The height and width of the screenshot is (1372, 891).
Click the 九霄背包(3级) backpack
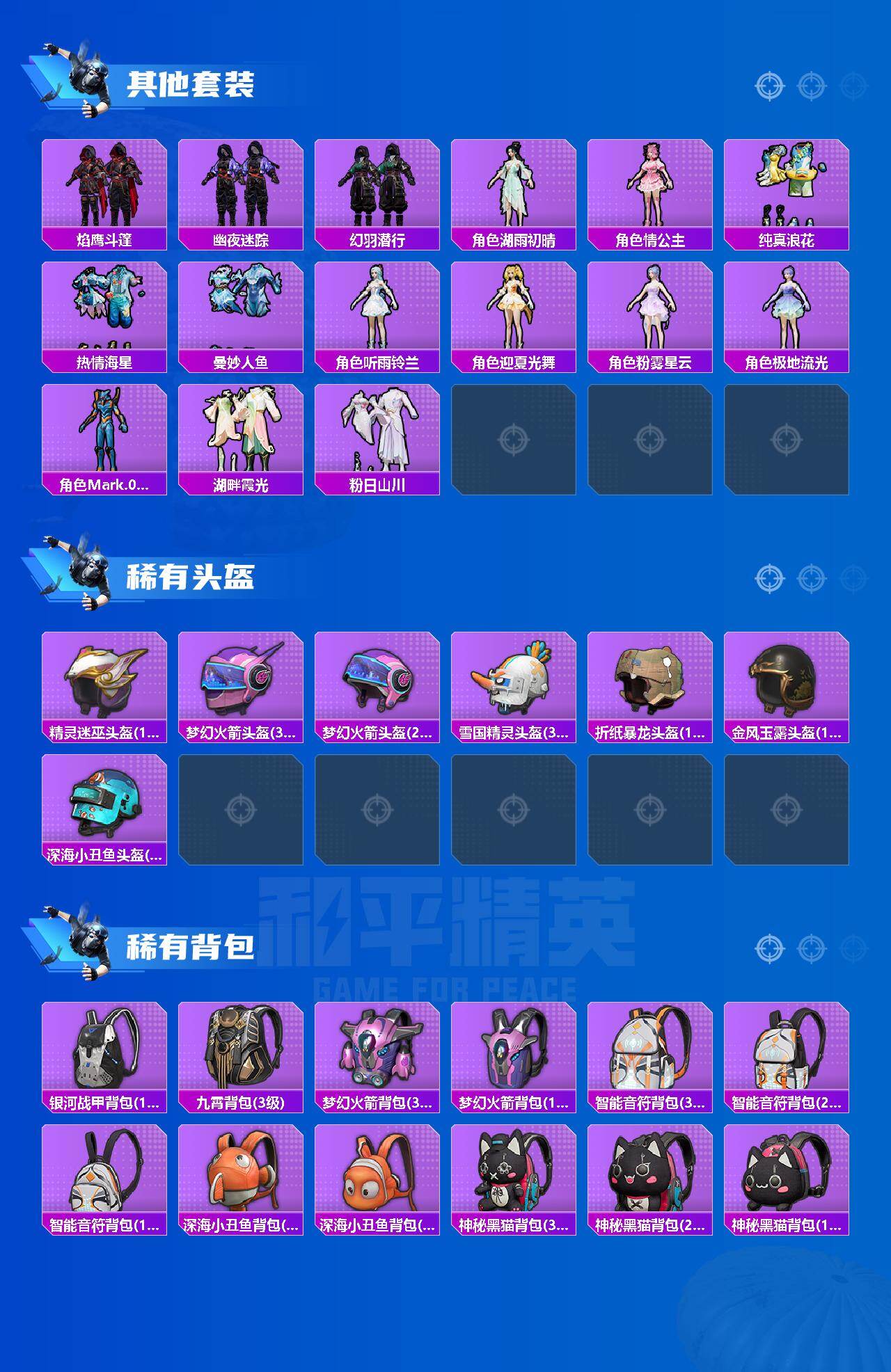[x=242, y=1051]
